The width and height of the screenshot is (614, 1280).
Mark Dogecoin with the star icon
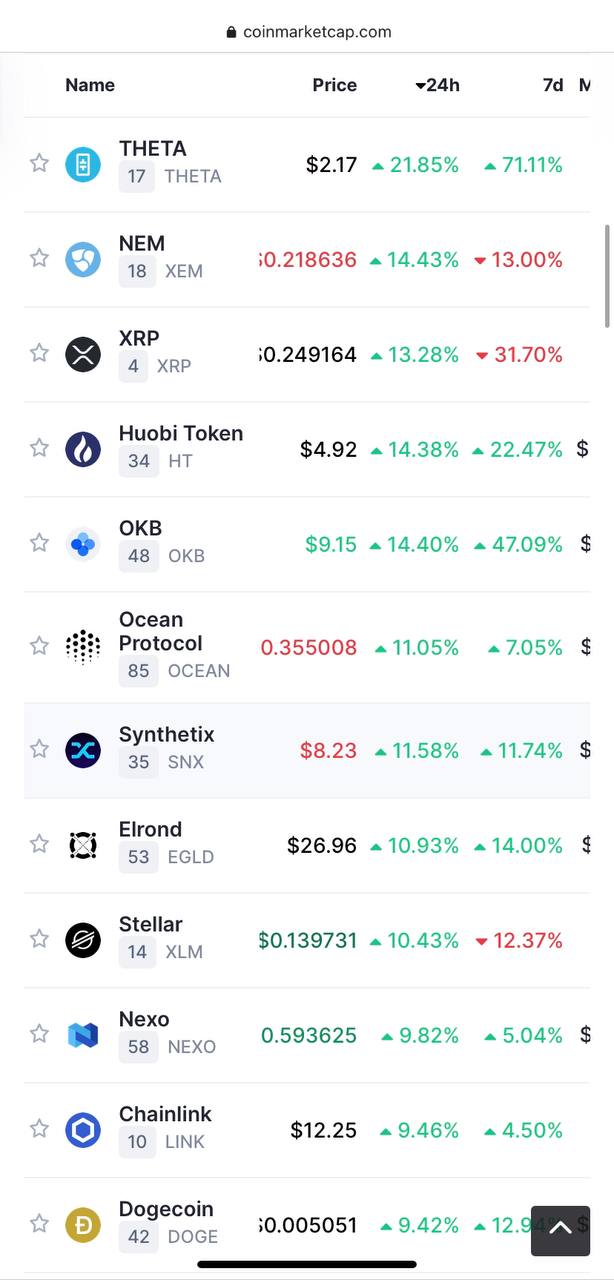tap(39, 1224)
